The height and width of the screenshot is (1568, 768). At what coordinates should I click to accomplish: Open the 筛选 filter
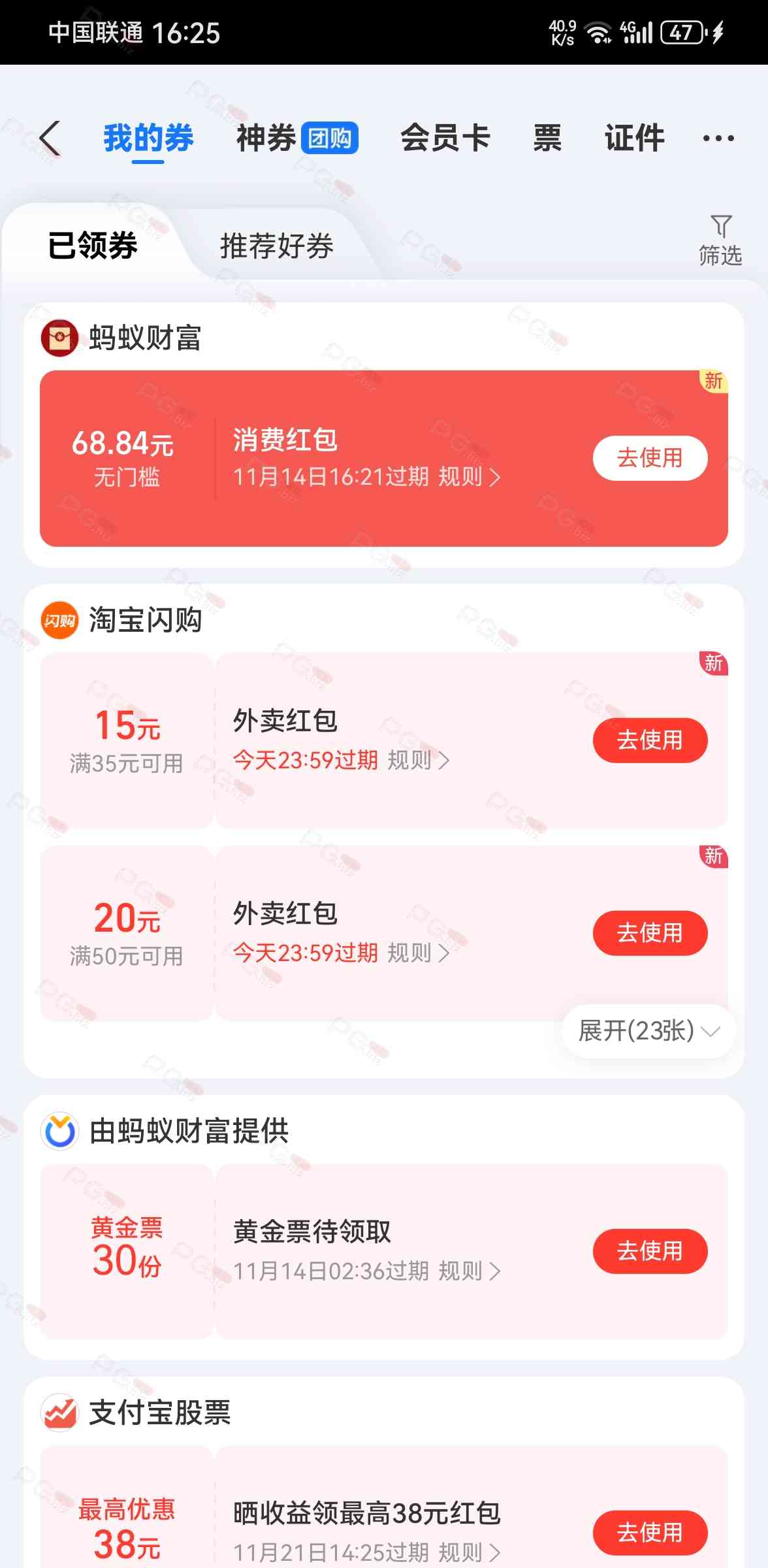click(720, 241)
